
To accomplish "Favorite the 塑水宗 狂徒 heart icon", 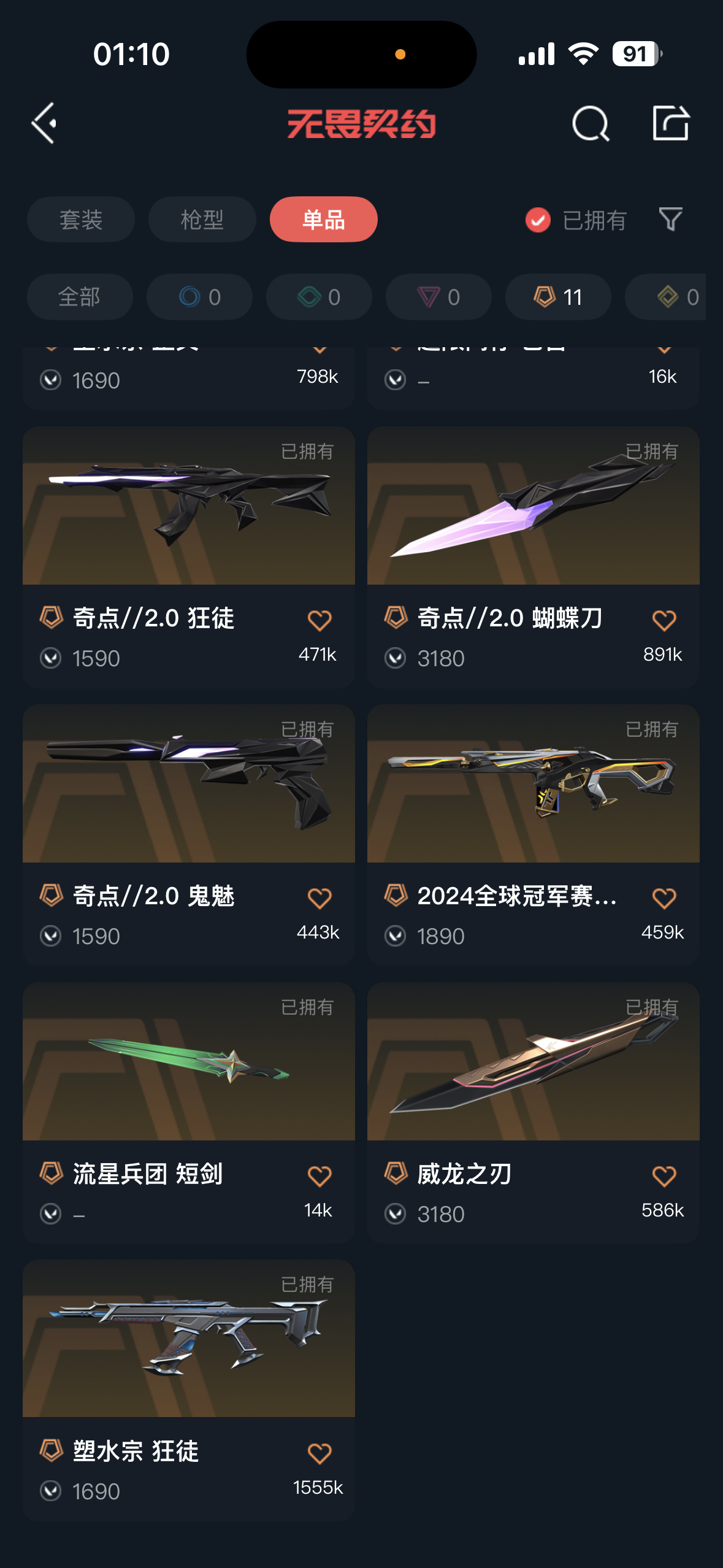I will point(319,1453).
